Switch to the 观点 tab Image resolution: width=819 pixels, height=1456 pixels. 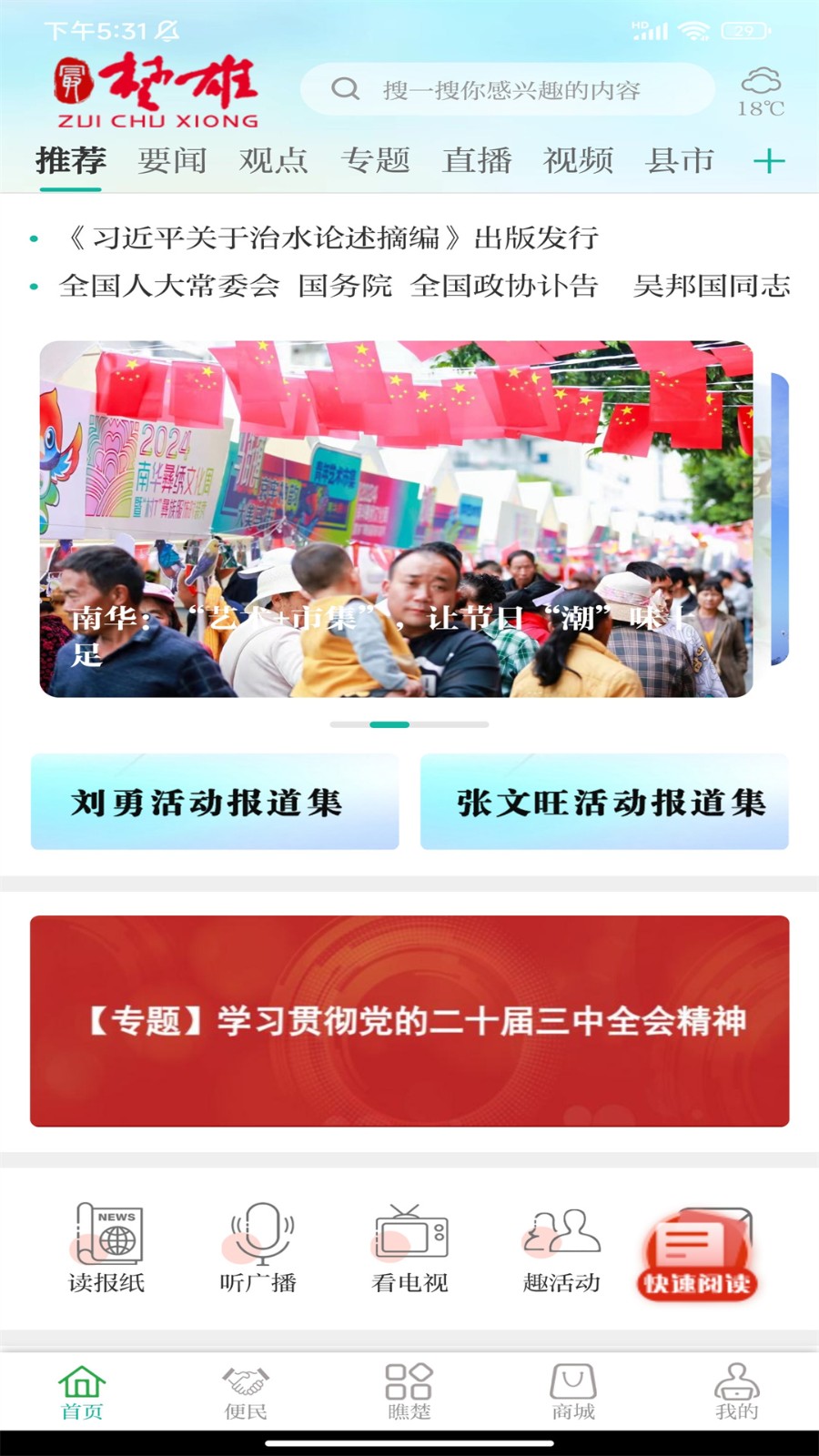click(273, 161)
